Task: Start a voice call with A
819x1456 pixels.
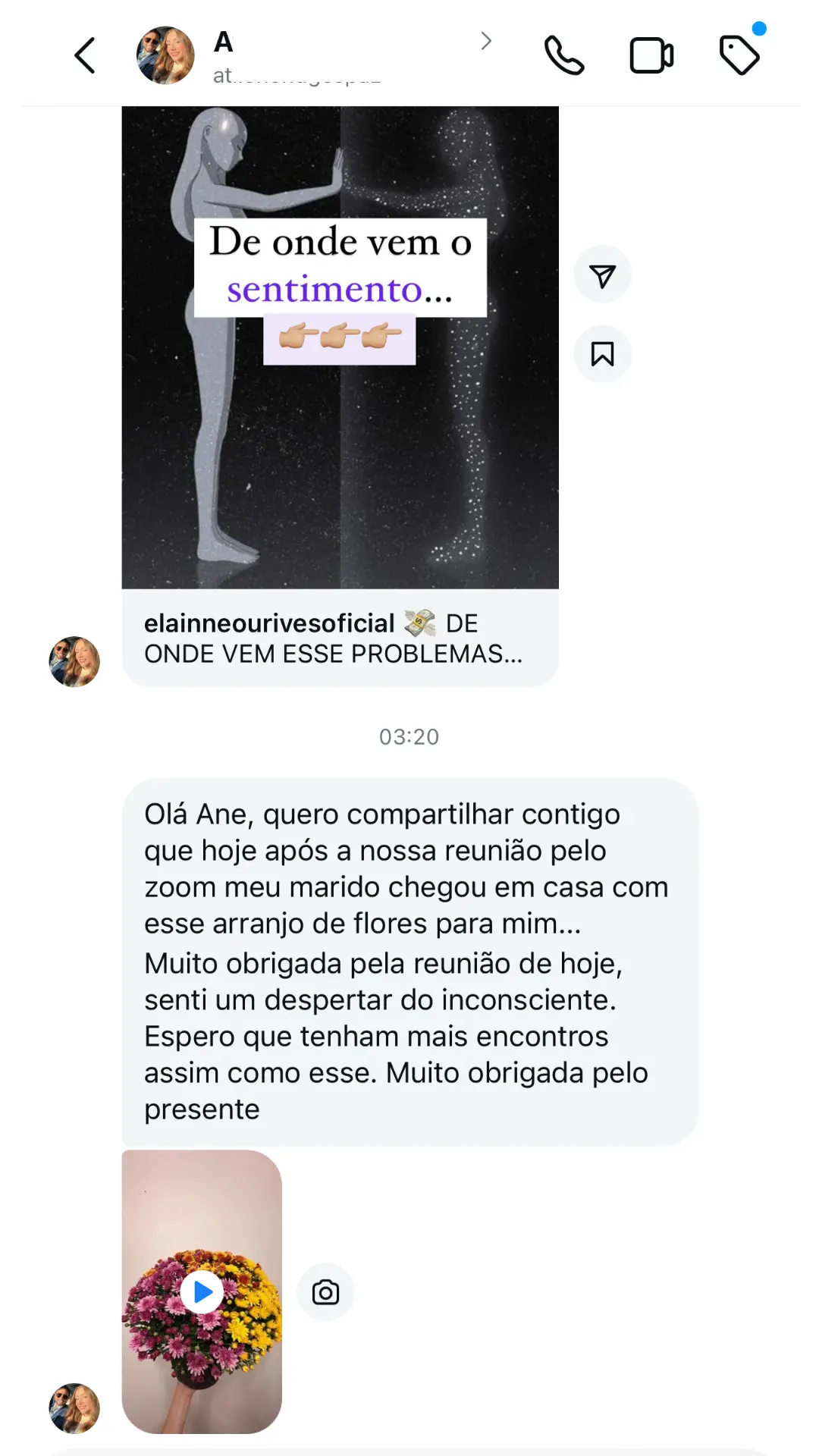Action: 564,55
